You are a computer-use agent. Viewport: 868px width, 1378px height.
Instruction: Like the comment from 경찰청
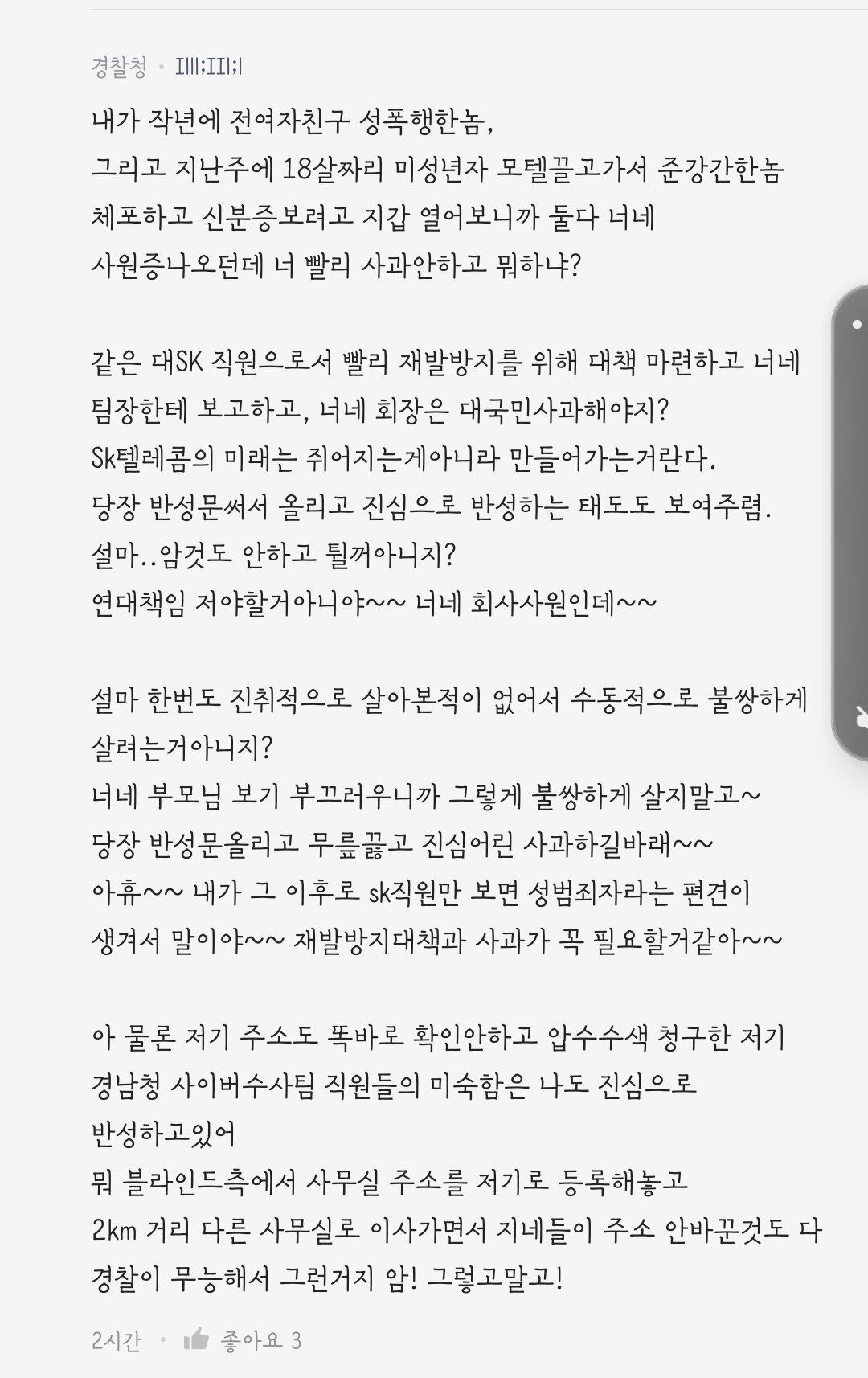(x=196, y=1340)
